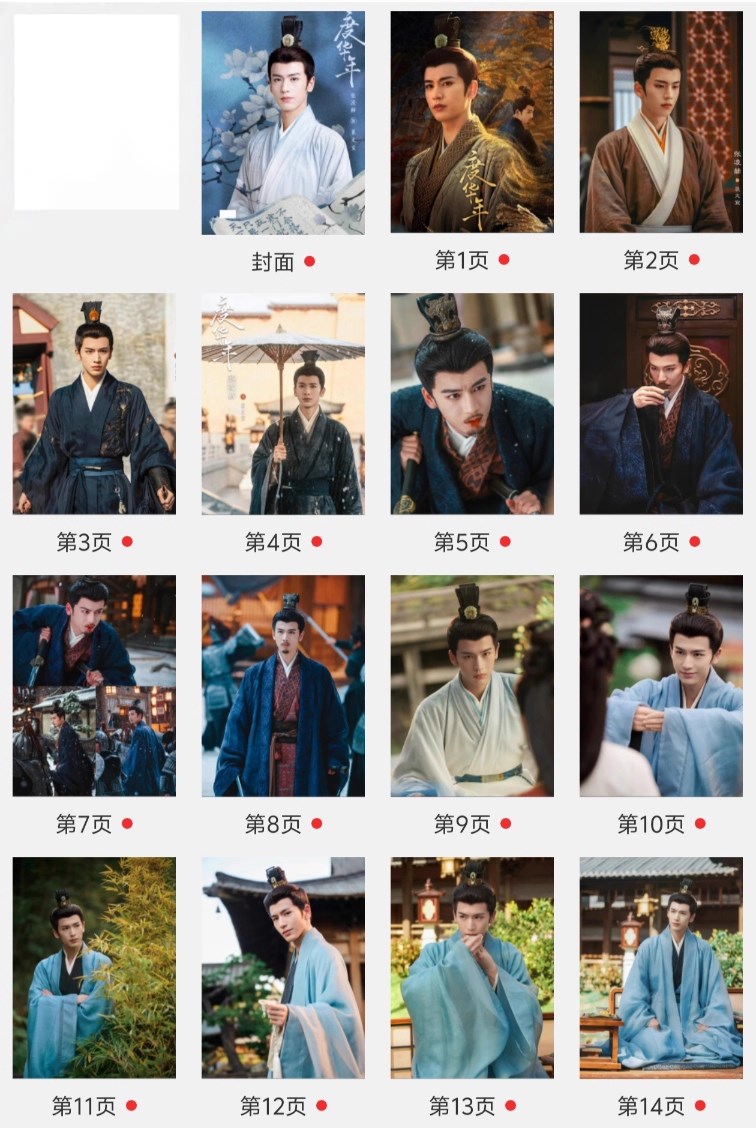
Task: Open the 第14页 page thumbnail
Action: (661, 967)
